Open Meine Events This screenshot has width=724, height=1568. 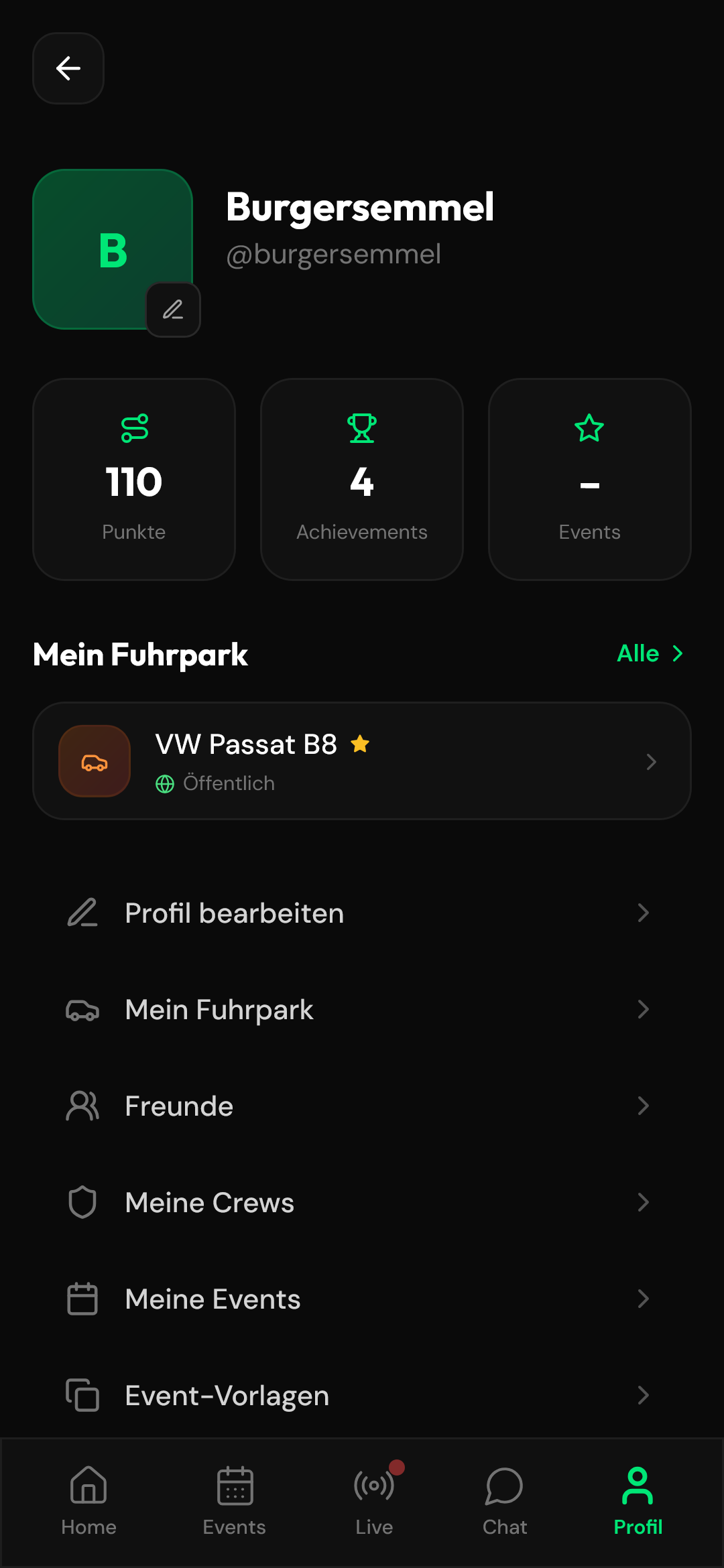point(211,1299)
